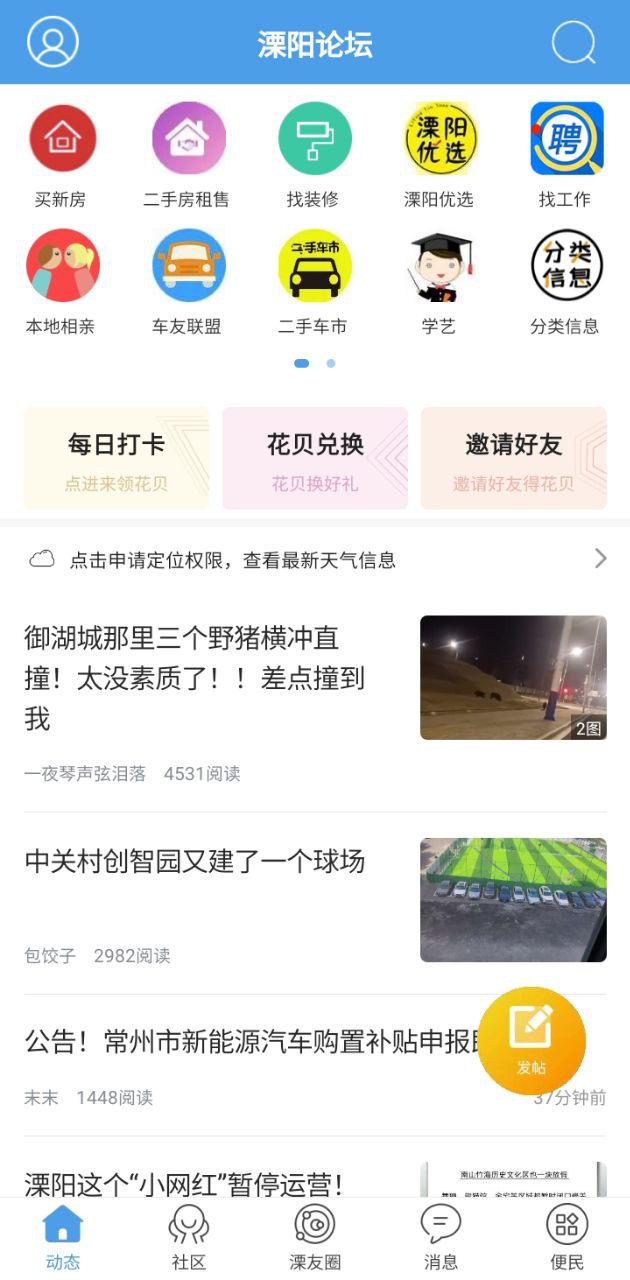Open 车友联盟 shortcut
Screen dimensions: 630x1280
pos(187,282)
